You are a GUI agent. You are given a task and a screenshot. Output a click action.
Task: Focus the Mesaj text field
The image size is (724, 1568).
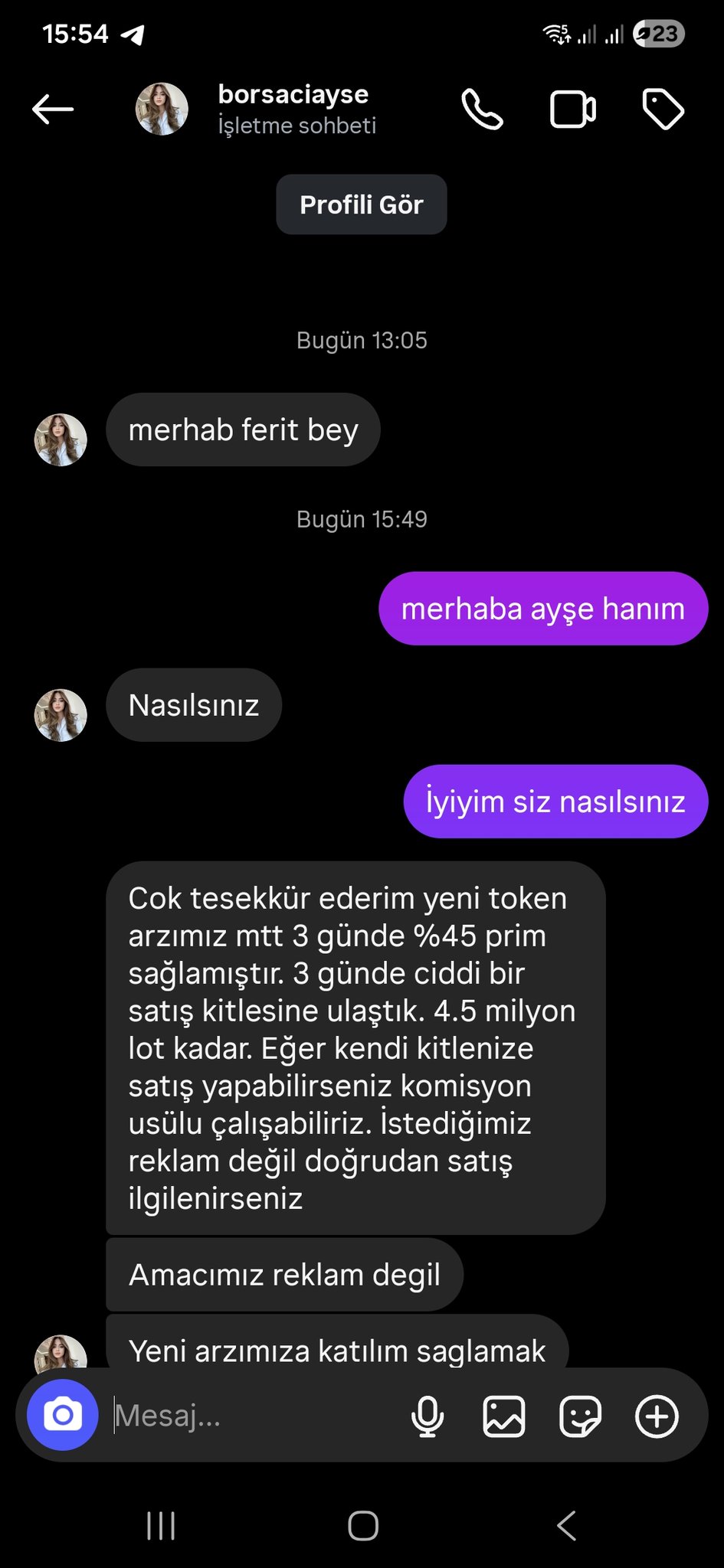tap(253, 1416)
